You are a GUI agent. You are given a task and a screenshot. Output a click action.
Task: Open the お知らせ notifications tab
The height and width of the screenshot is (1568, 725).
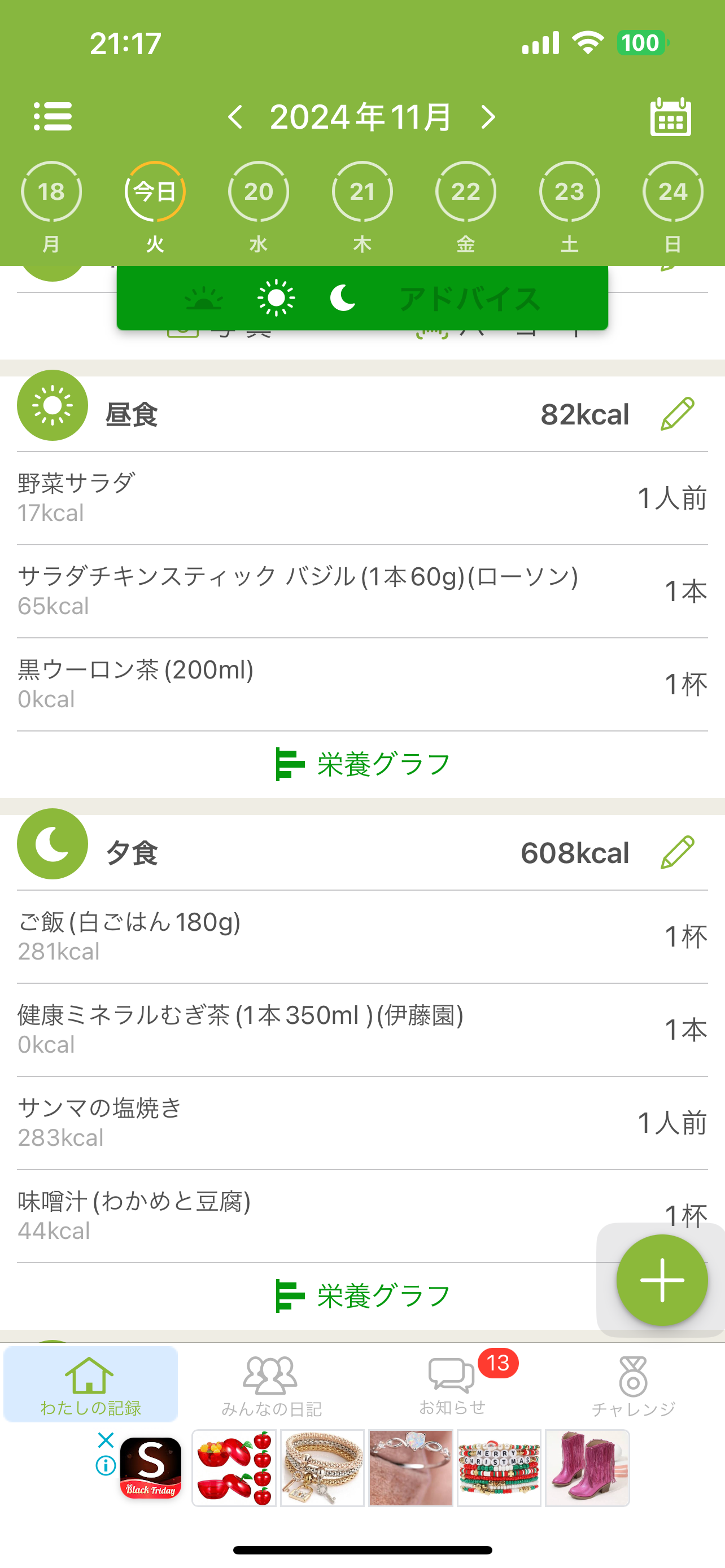point(452,1385)
